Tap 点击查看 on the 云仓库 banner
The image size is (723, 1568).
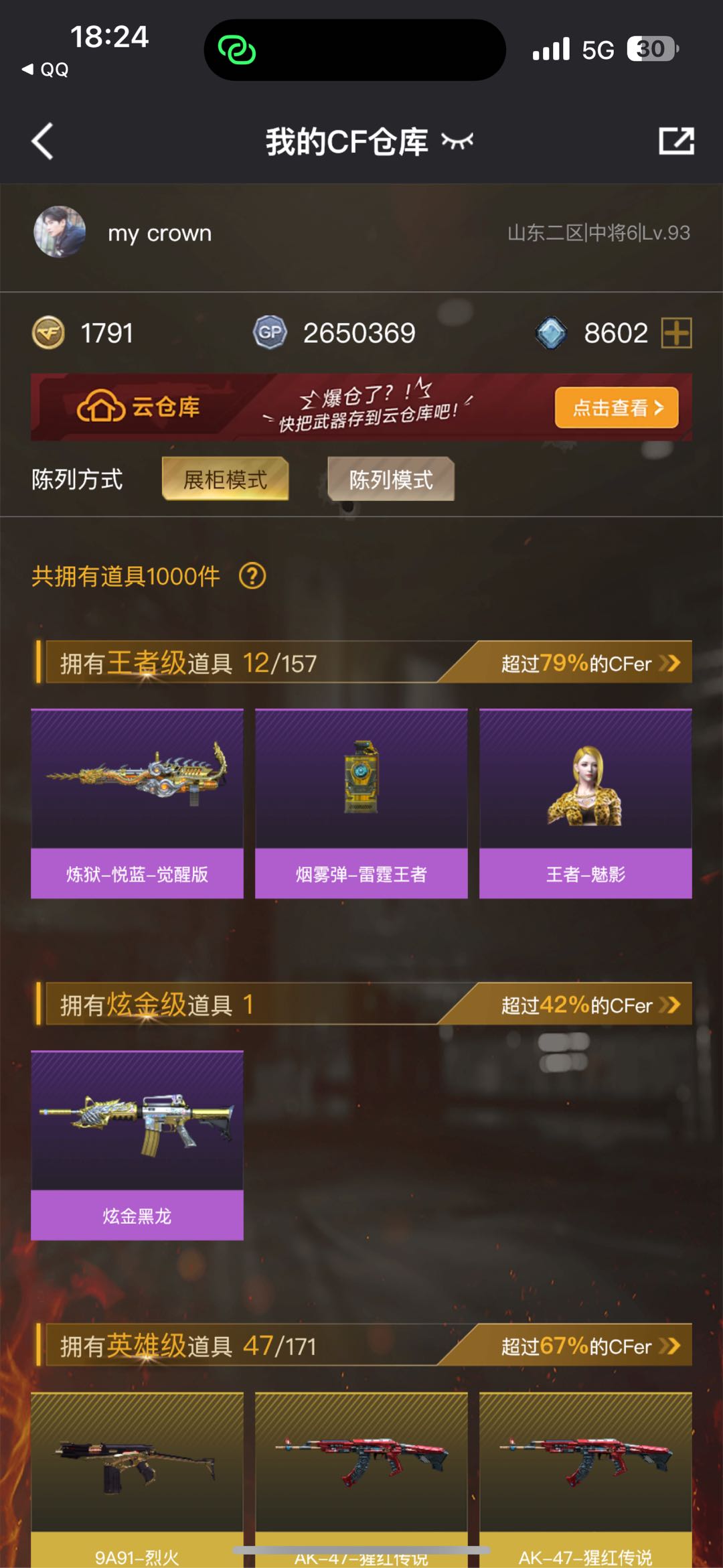pyautogui.click(x=617, y=407)
